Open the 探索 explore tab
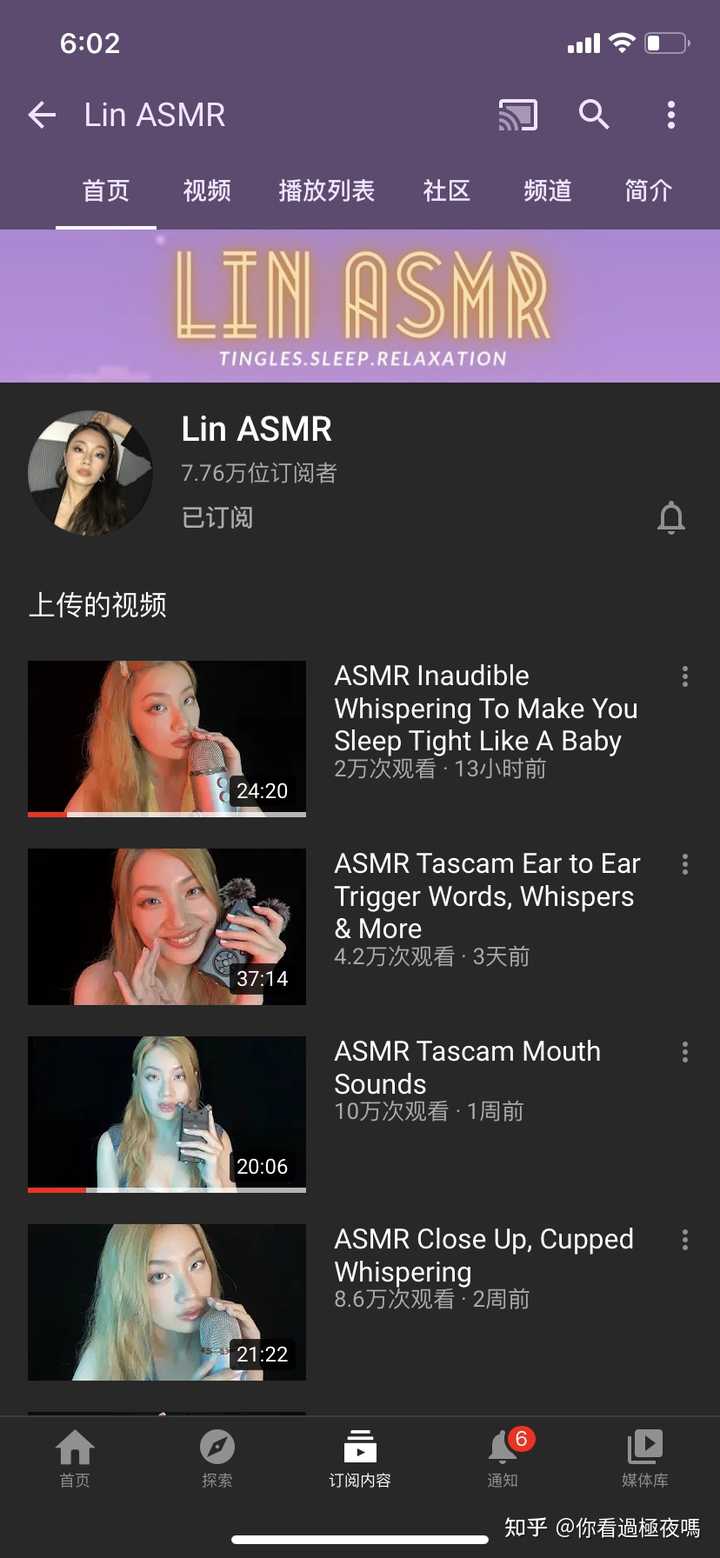 pos(217,1458)
